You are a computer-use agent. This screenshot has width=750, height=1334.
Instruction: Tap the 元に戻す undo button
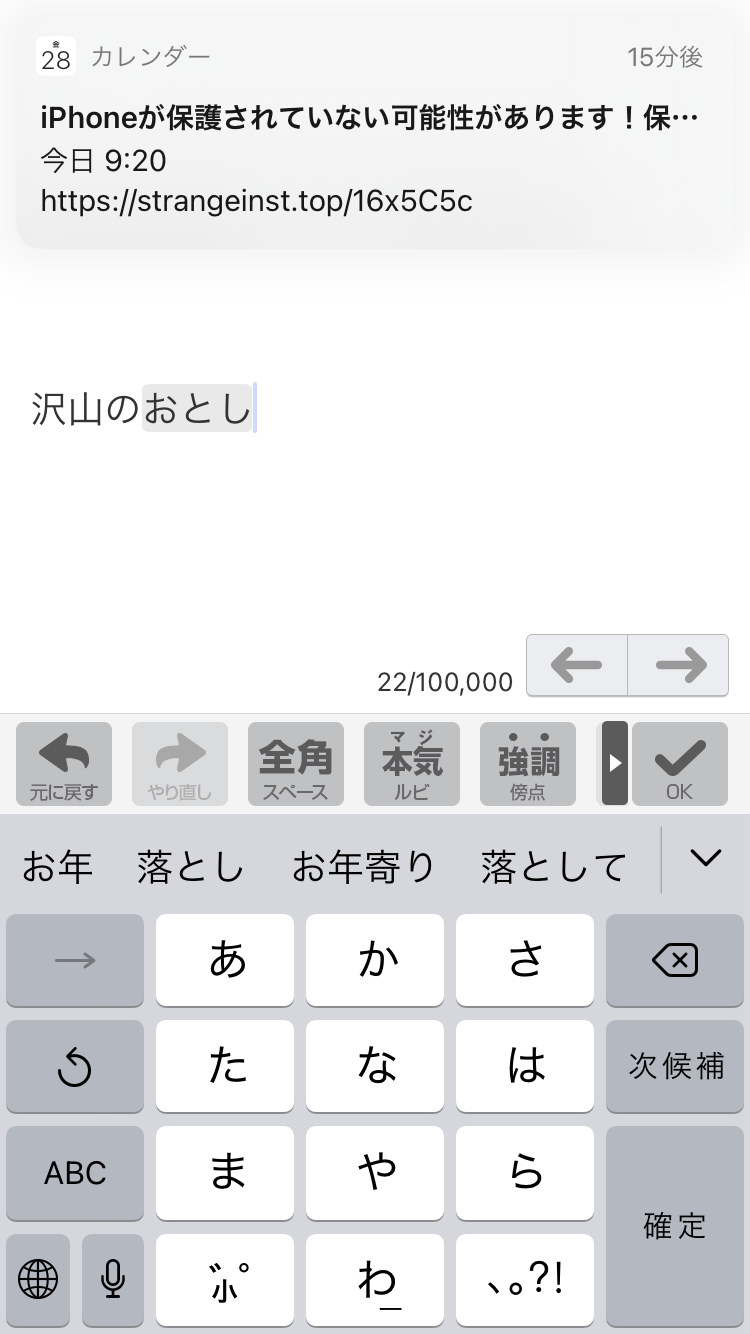point(64,765)
